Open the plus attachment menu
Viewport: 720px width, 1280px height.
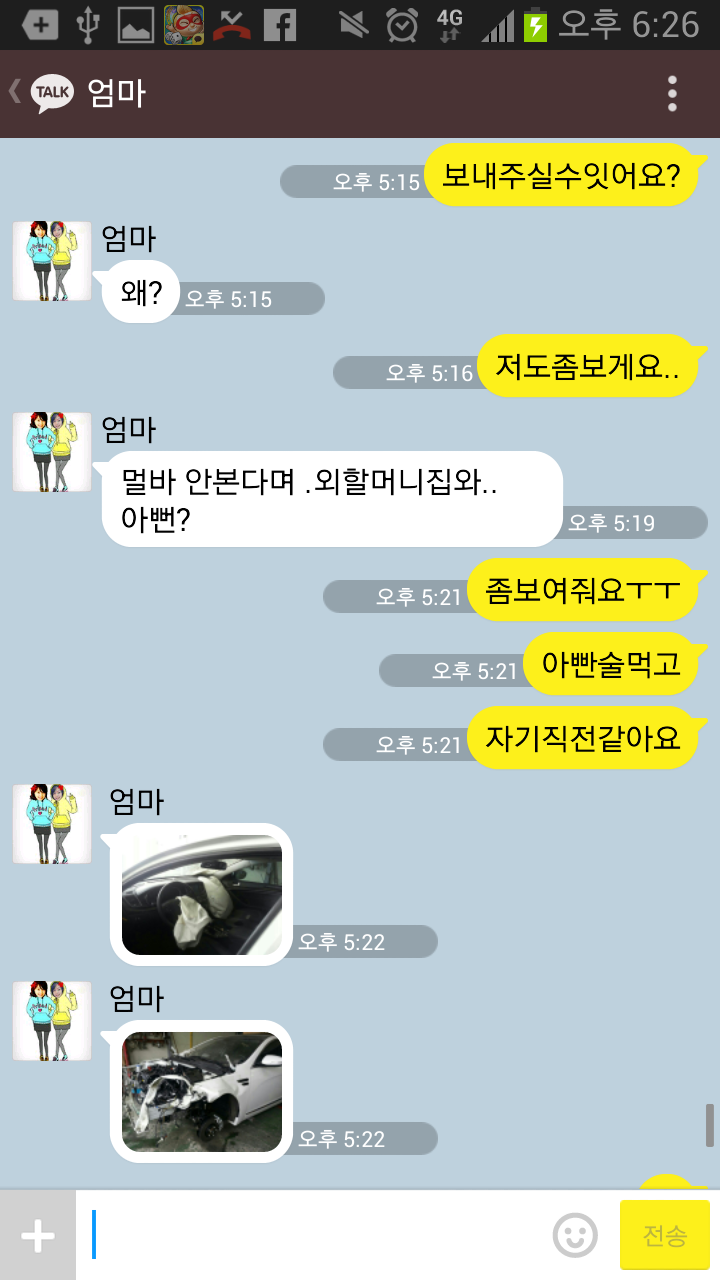pos(38,1236)
